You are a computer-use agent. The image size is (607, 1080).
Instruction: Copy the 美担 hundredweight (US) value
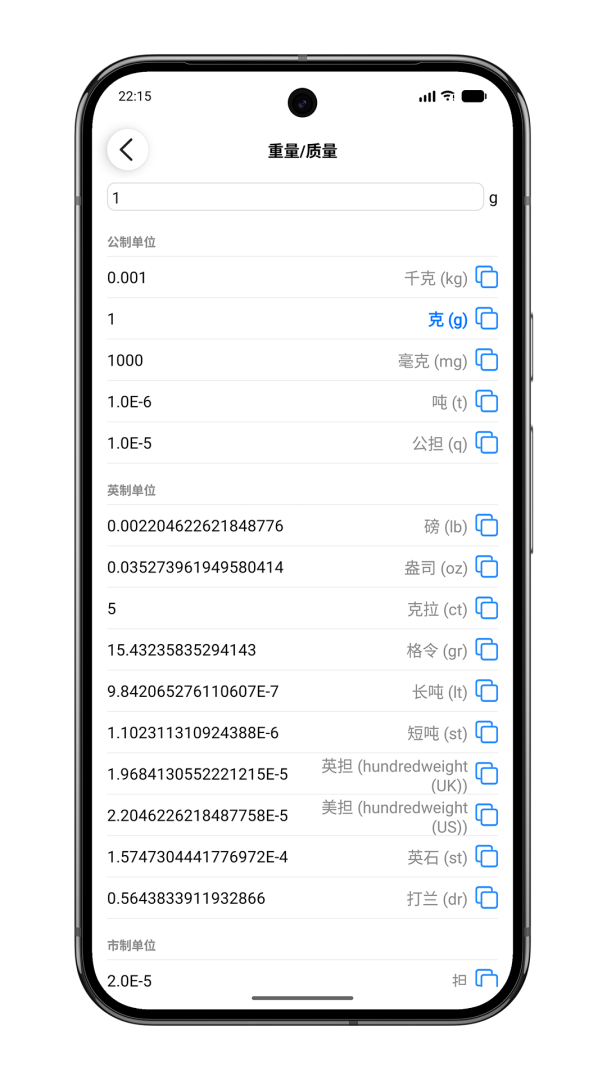point(486,815)
